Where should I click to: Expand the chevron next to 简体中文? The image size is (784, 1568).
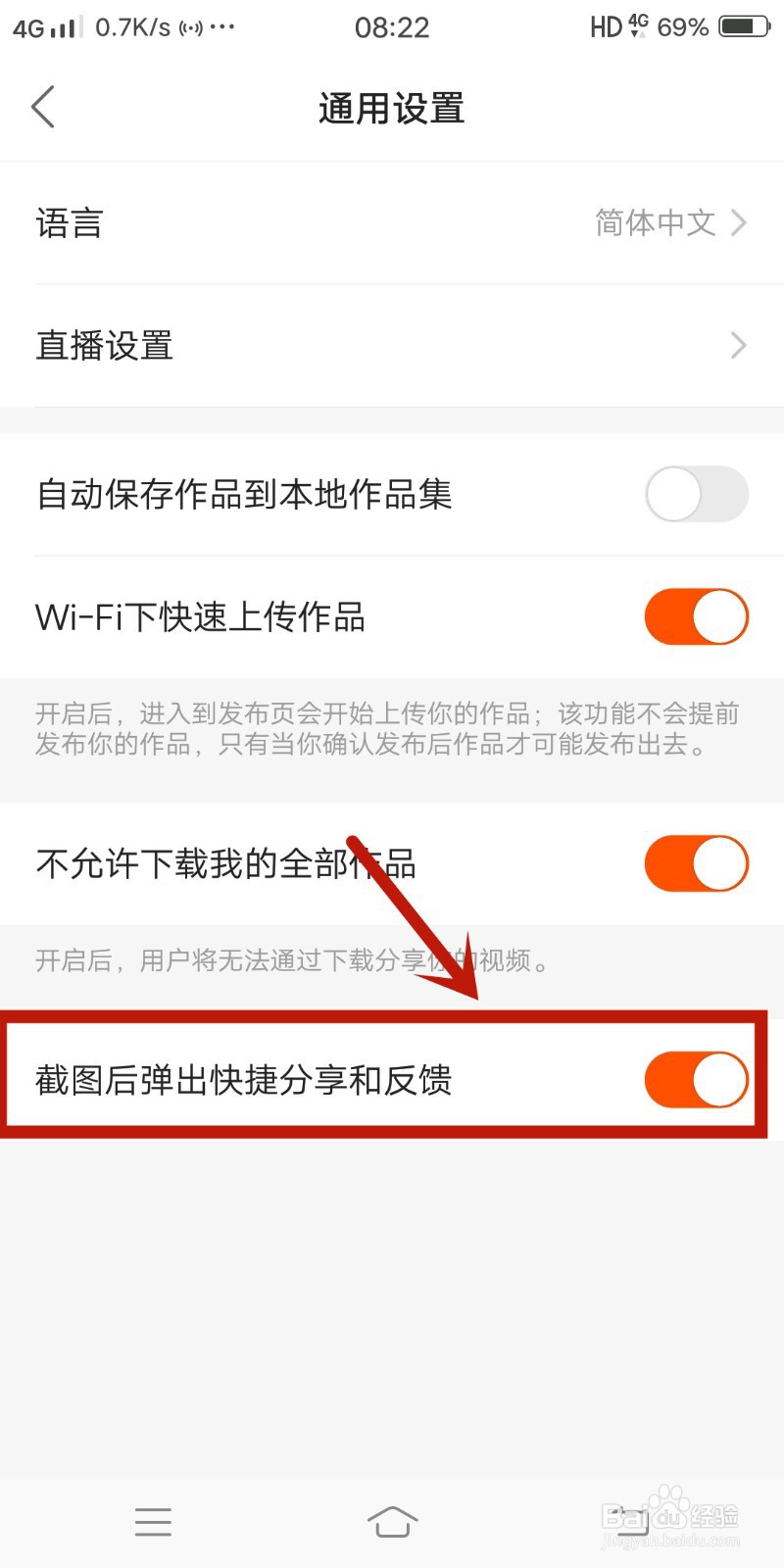coord(739,222)
